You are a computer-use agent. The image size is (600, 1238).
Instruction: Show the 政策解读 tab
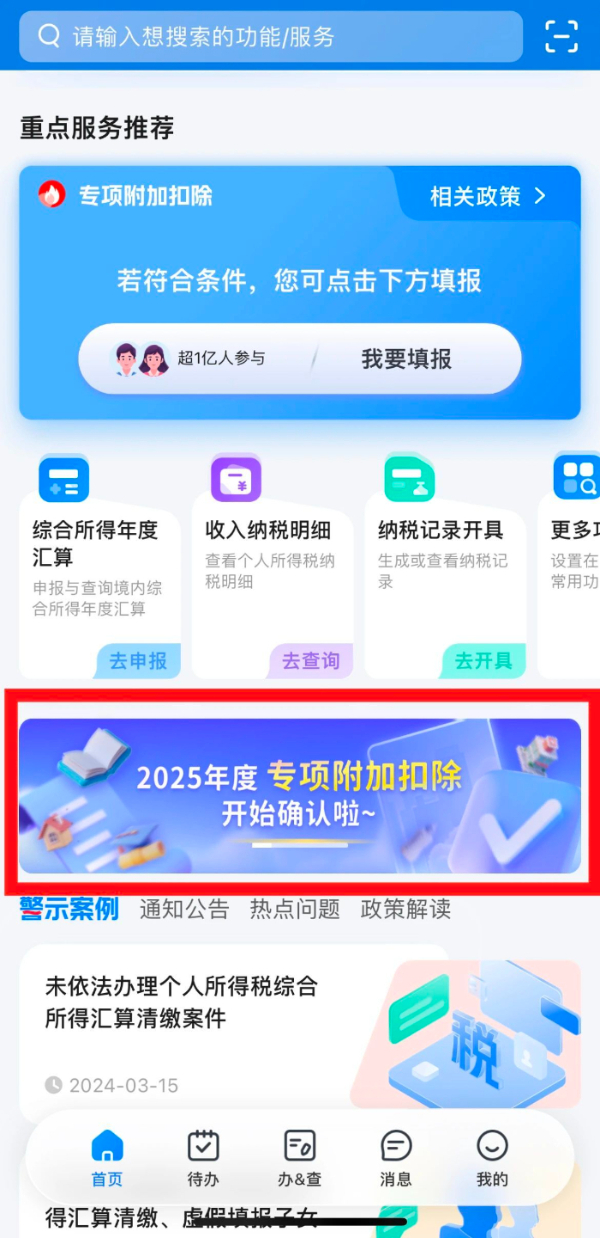pyautogui.click(x=405, y=909)
